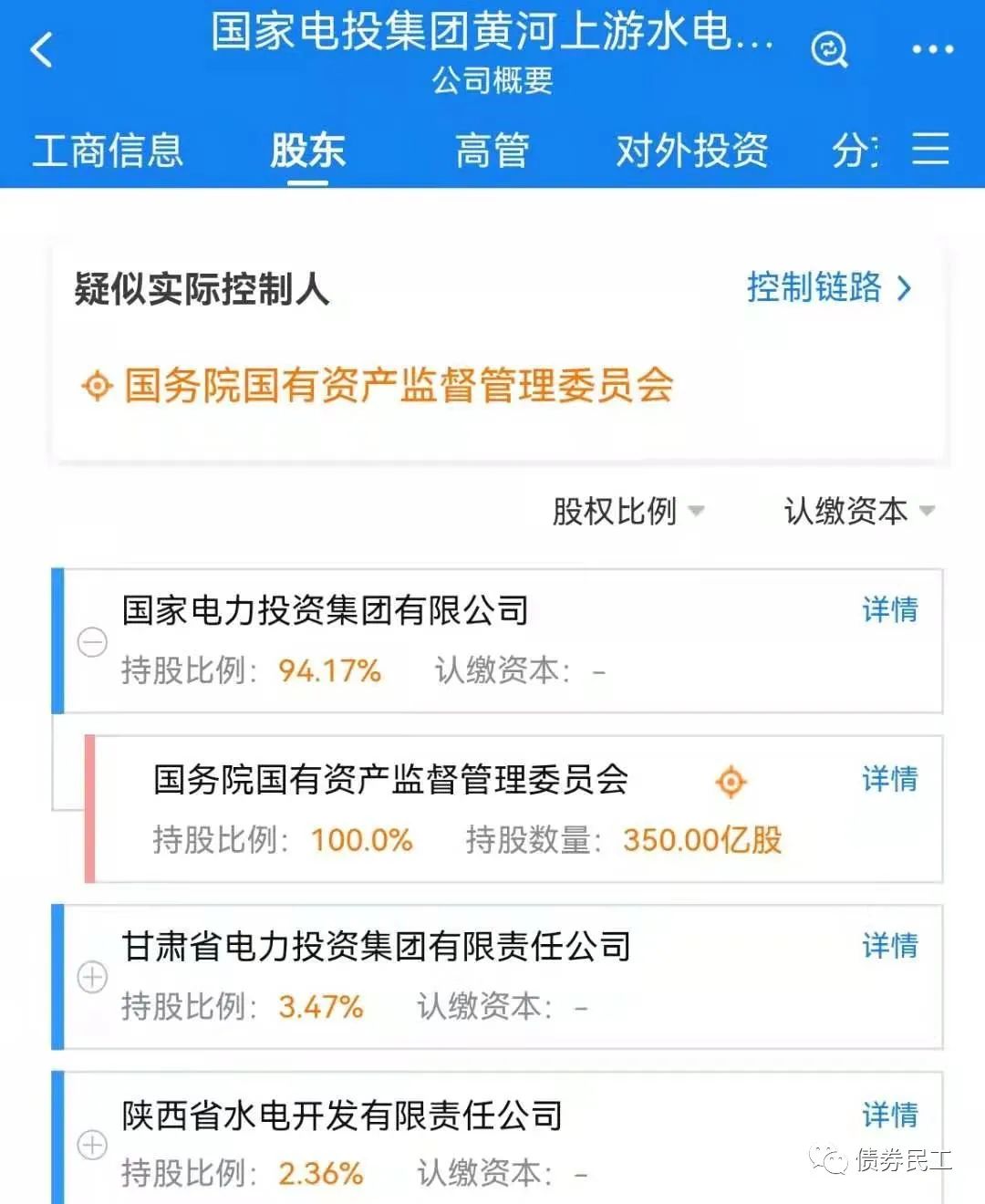
Task: Expand the 陕西省水电开发有限责任公司 row
Action: [x=92, y=1145]
